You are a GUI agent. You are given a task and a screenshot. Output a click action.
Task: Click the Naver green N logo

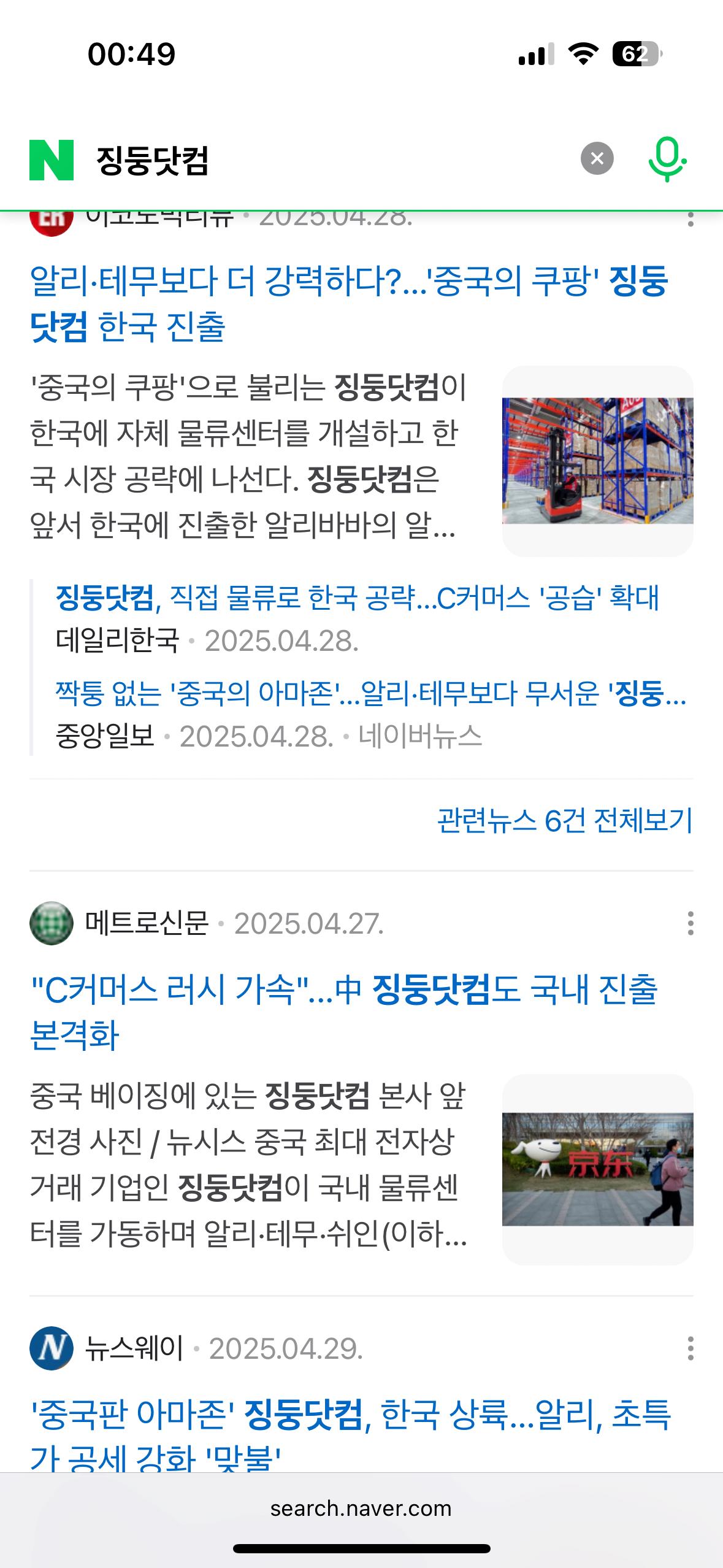pos(52,161)
